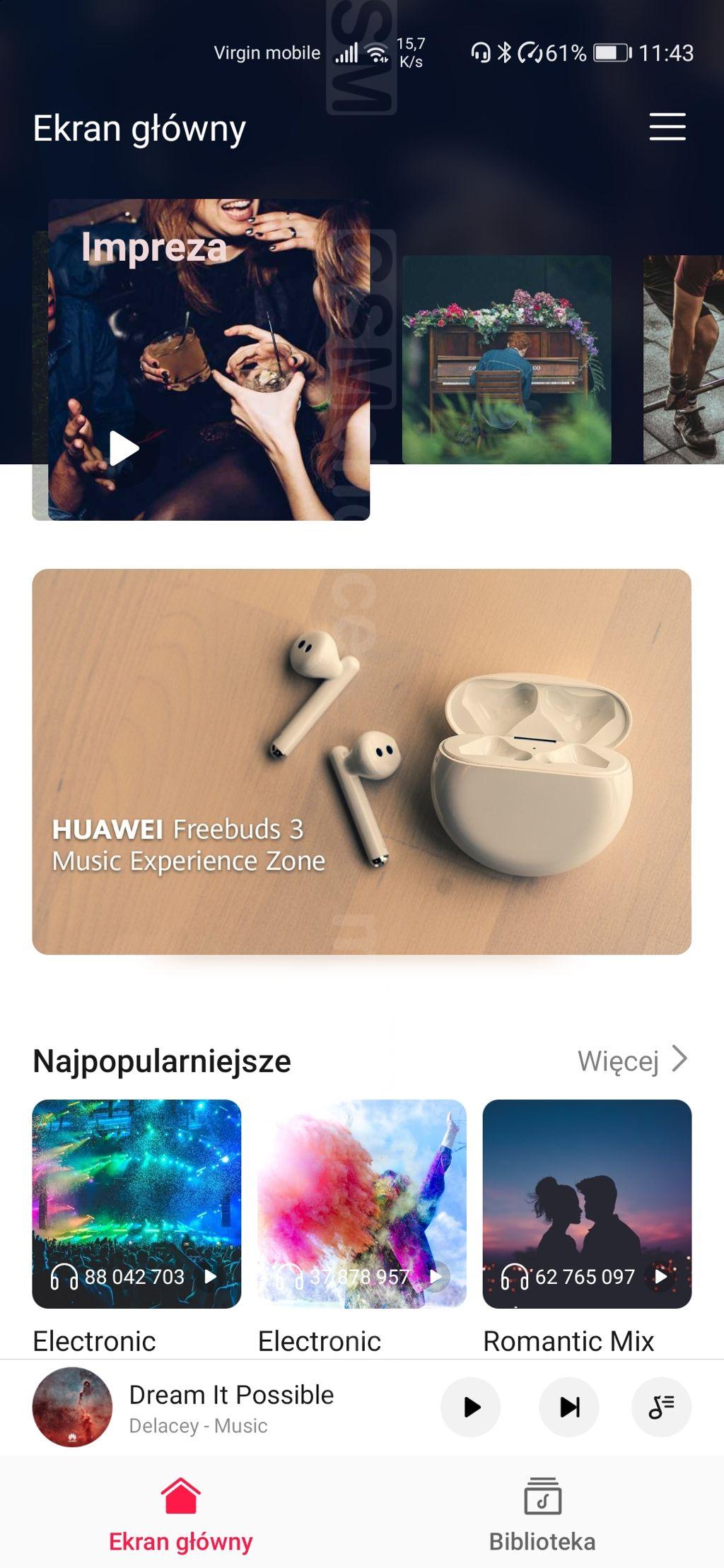This screenshot has height=1568, width=724.
Task: Open the current play queue
Action: [x=661, y=1407]
